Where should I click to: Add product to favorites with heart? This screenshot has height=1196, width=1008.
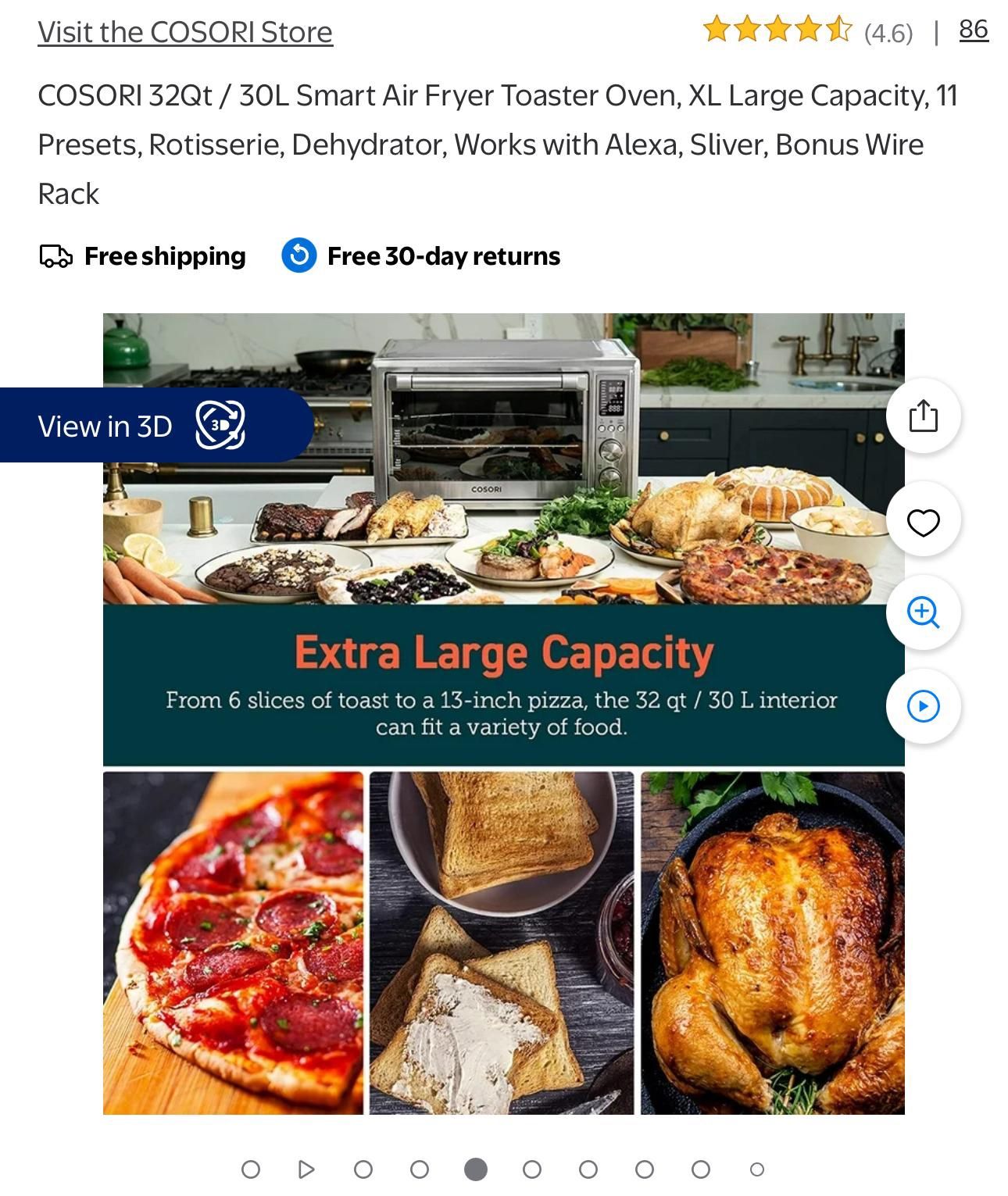(x=923, y=521)
